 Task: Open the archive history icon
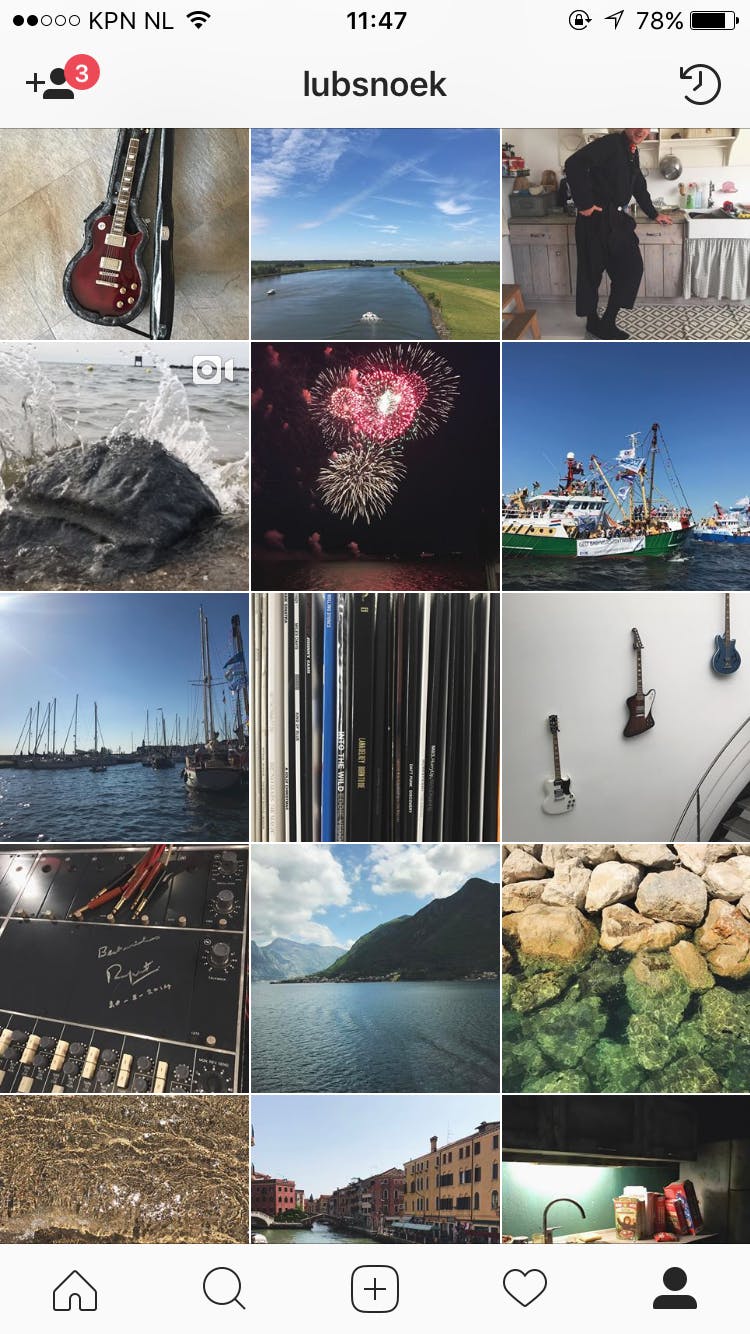click(x=700, y=84)
